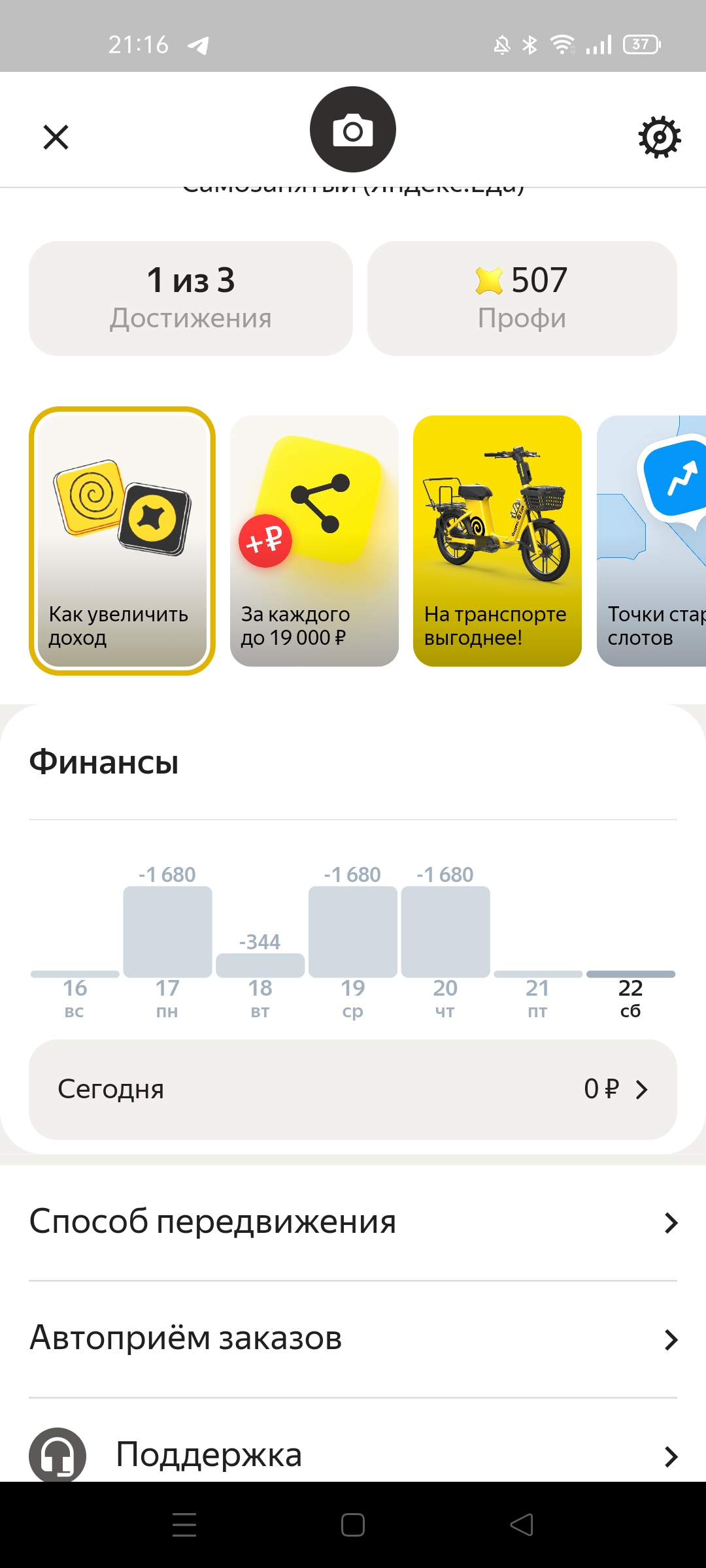706x1568 pixels.
Task: Open the story За каждого до 19 000 ₽
Action: [314, 541]
